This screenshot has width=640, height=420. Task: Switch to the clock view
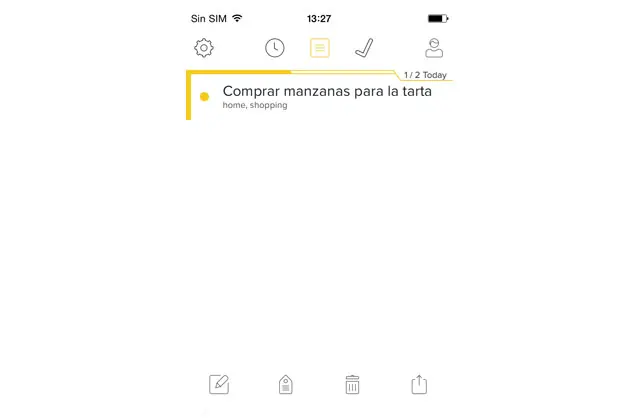(274, 47)
